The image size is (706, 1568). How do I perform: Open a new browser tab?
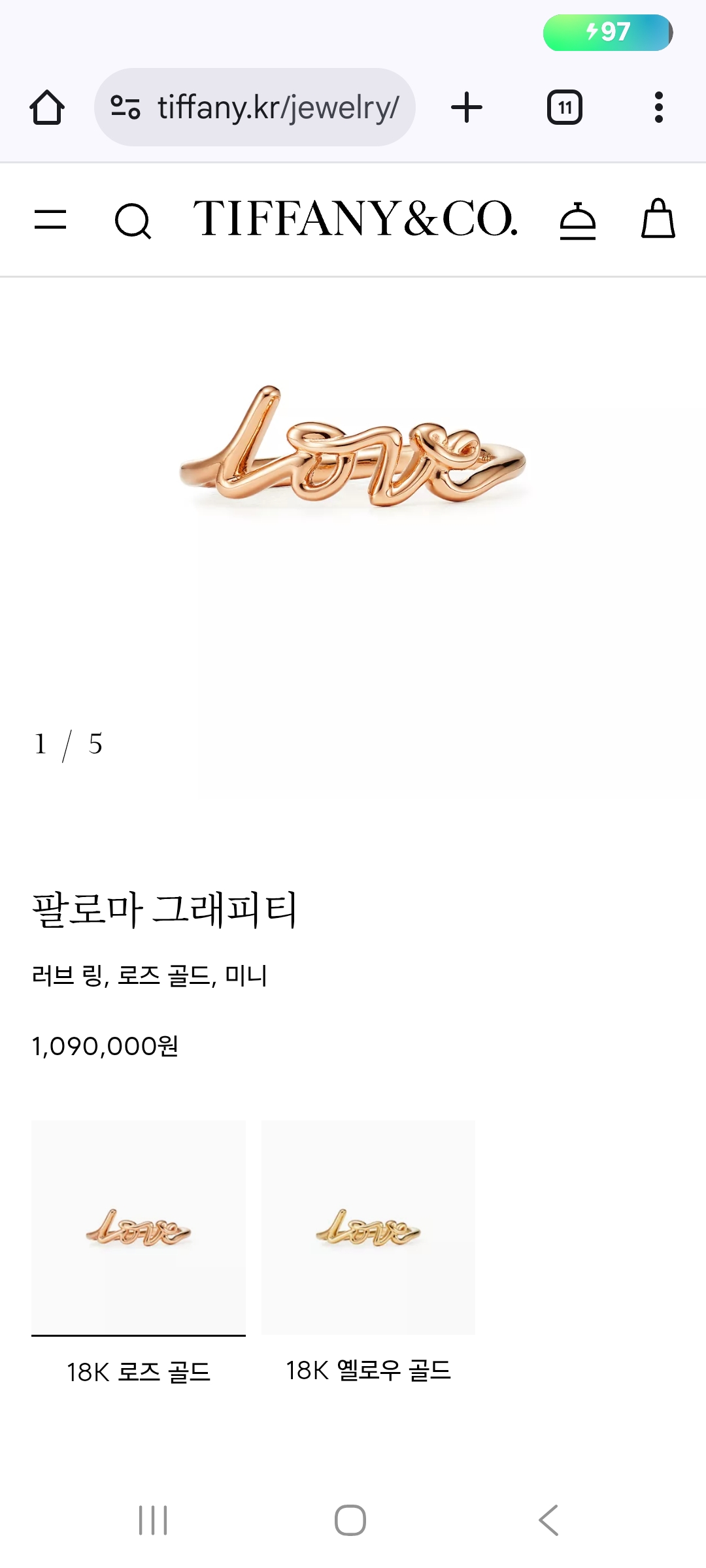(x=467, y=107)
